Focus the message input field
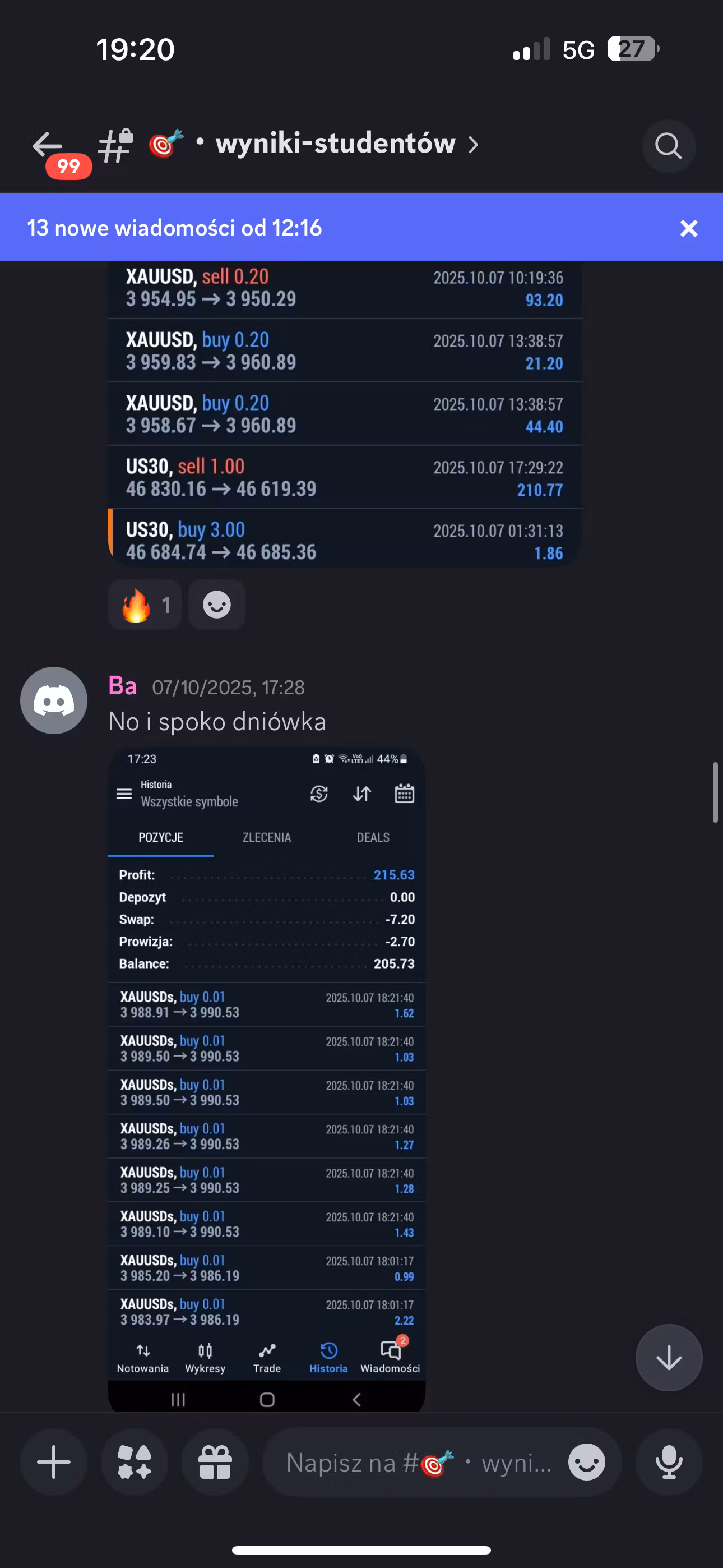Viewport: 723px width, 1568px height. (414, 1462)
